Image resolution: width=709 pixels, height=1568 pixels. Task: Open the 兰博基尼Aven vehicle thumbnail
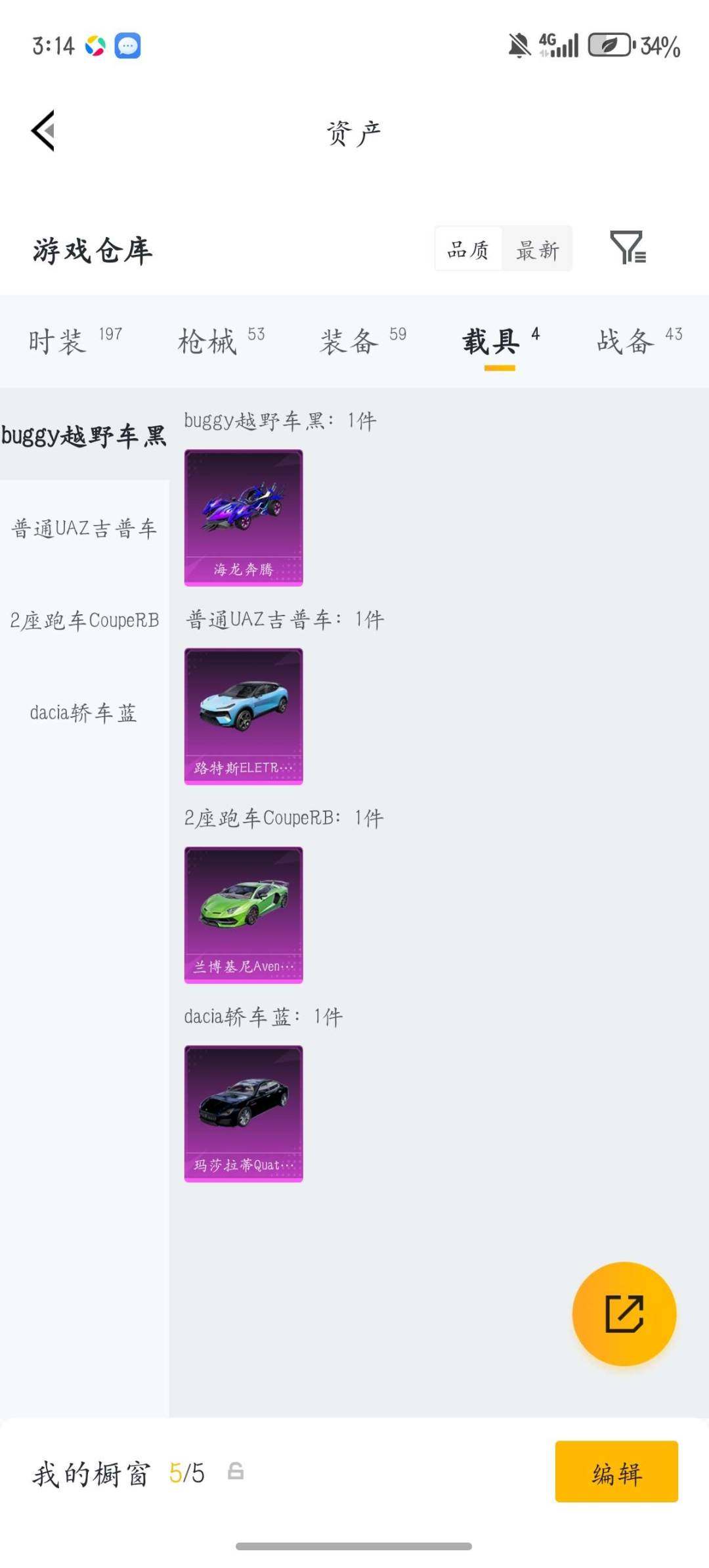click(x=243, y=914)
